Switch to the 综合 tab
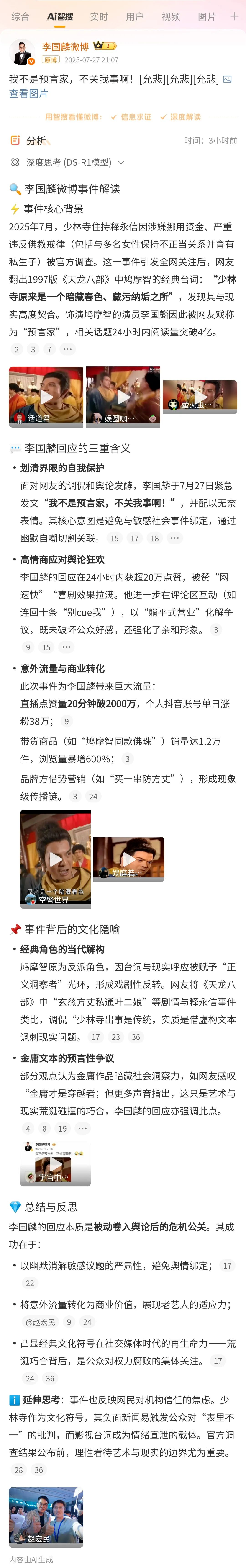Viewport: 246px width, 1568px height. pyautogui.click(x=20, y=16)
